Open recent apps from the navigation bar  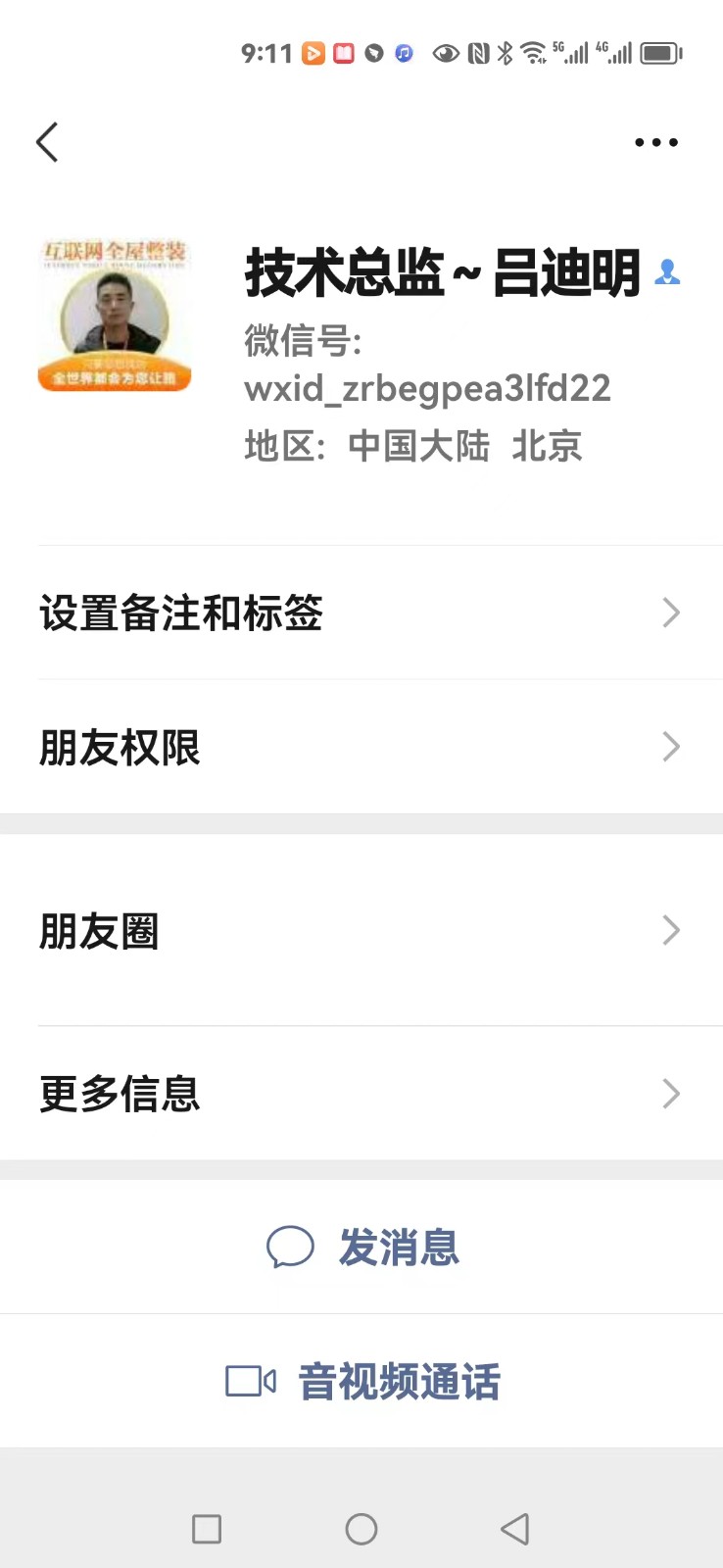point(207,1529)
